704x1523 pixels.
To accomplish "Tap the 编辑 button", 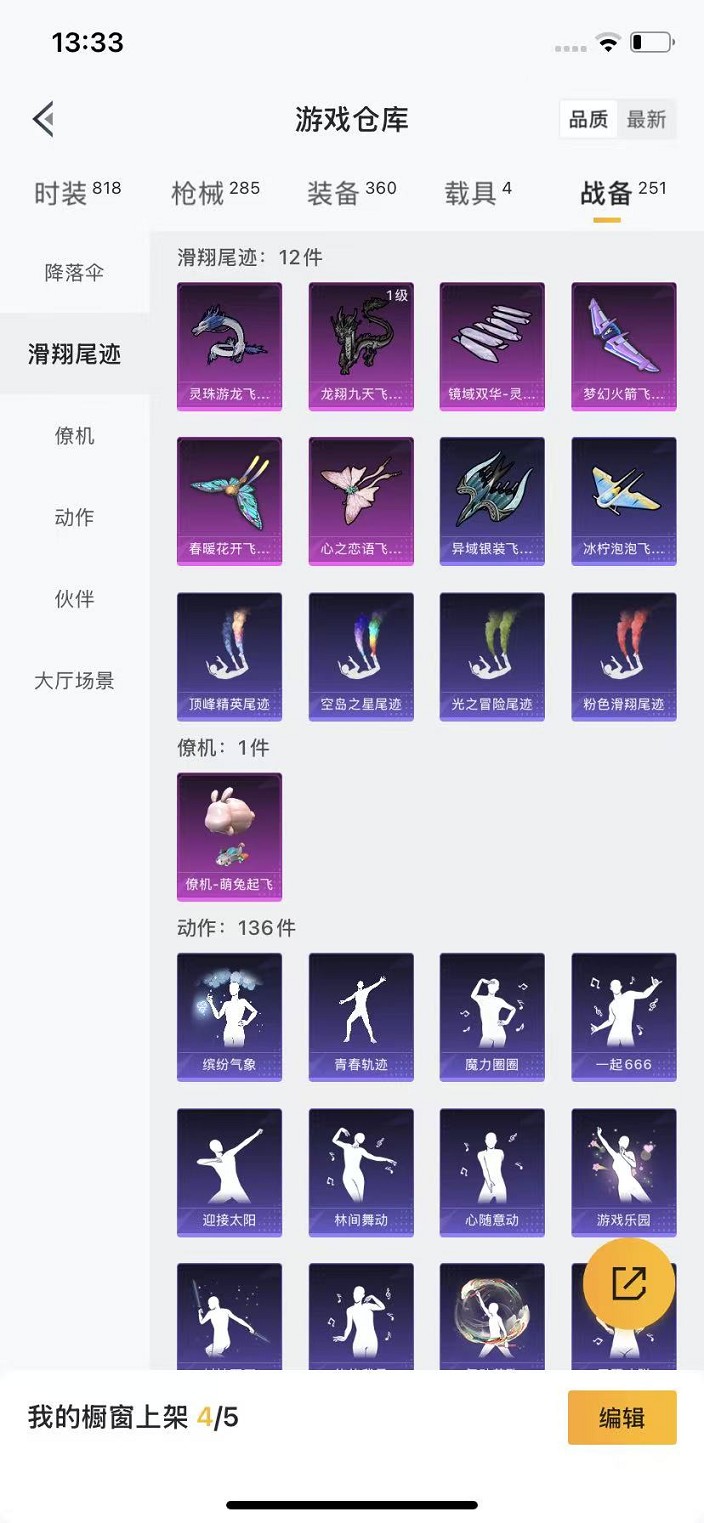I will [x=621, y=1417].
